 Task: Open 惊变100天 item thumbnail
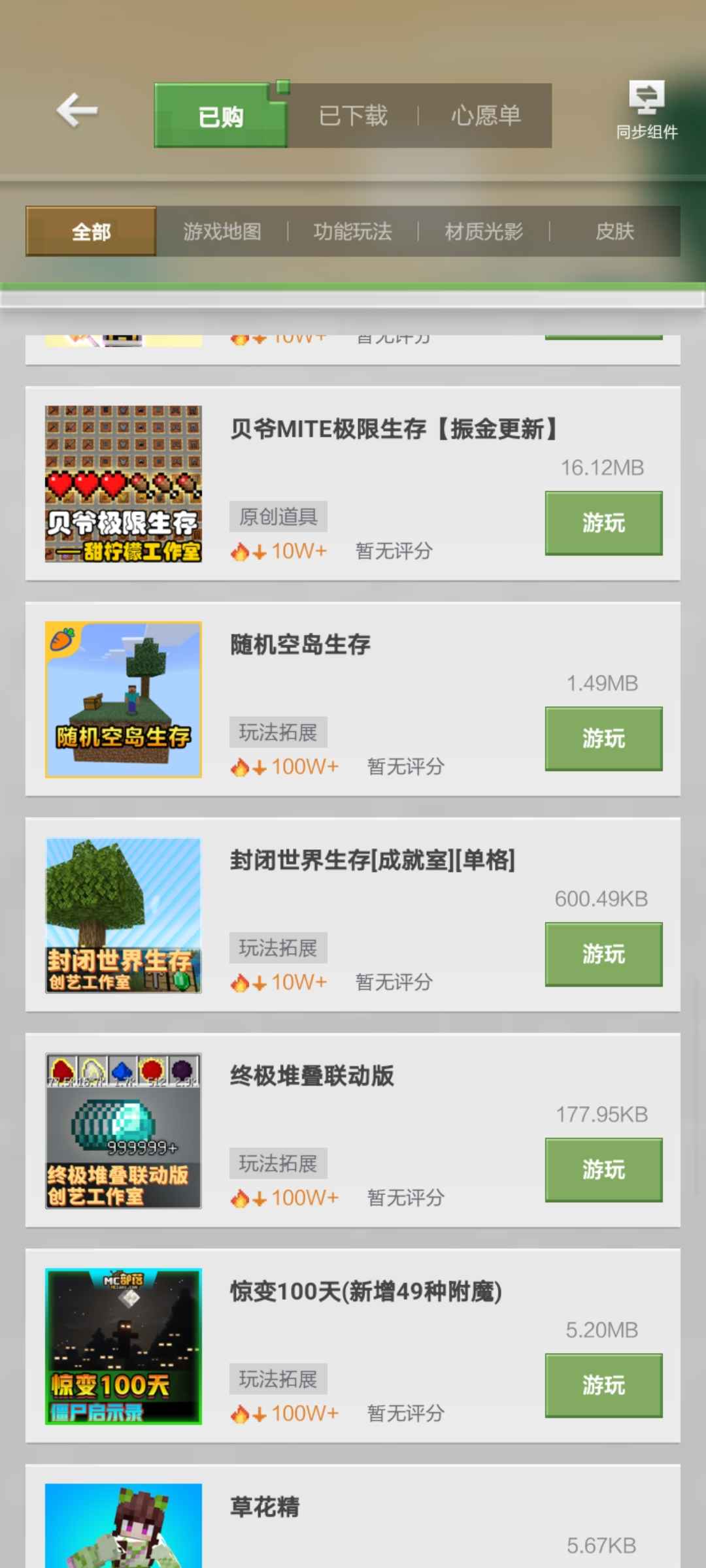click(124, 1346)
